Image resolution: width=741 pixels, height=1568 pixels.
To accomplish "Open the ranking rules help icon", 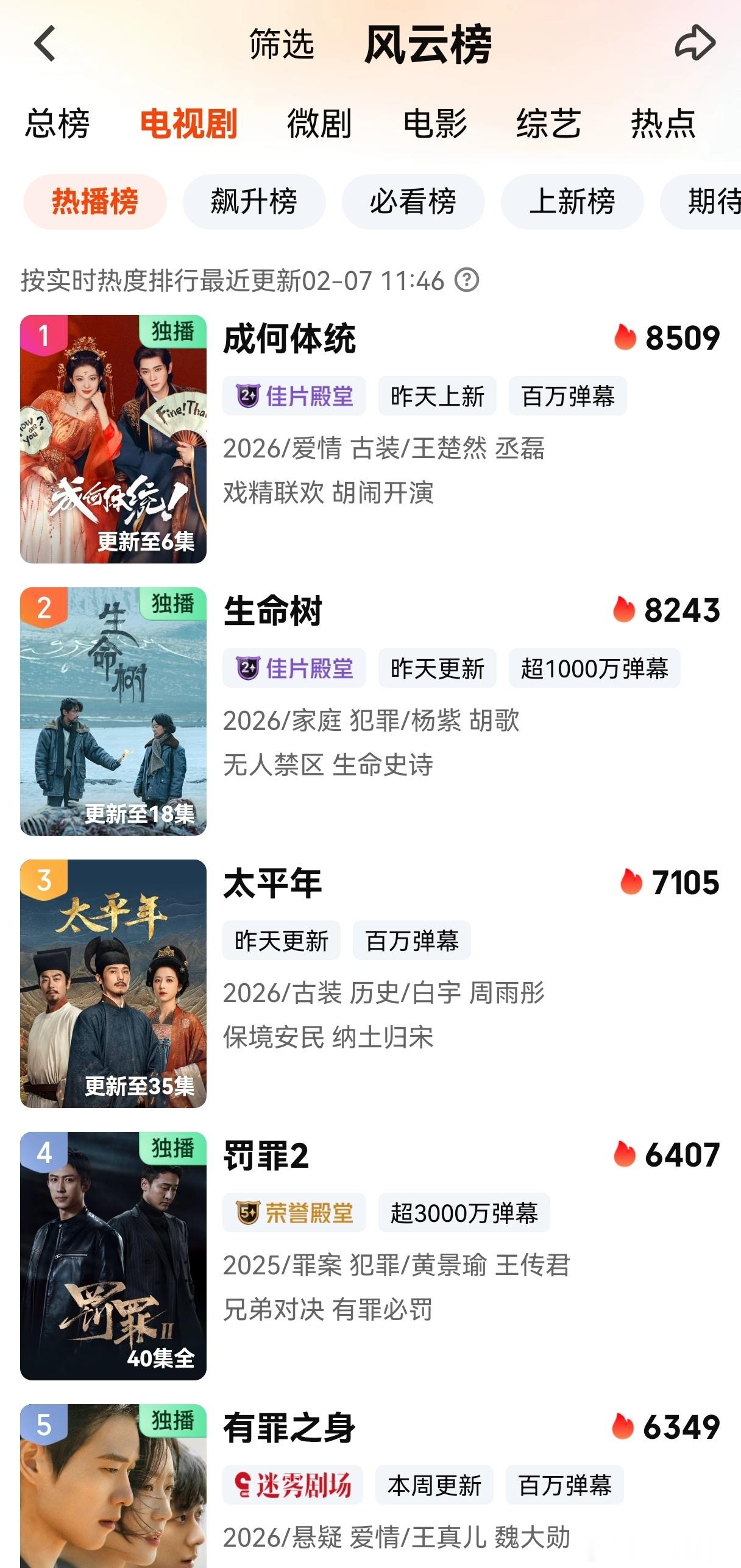I will pyautogui.click(x=467, y=280).
